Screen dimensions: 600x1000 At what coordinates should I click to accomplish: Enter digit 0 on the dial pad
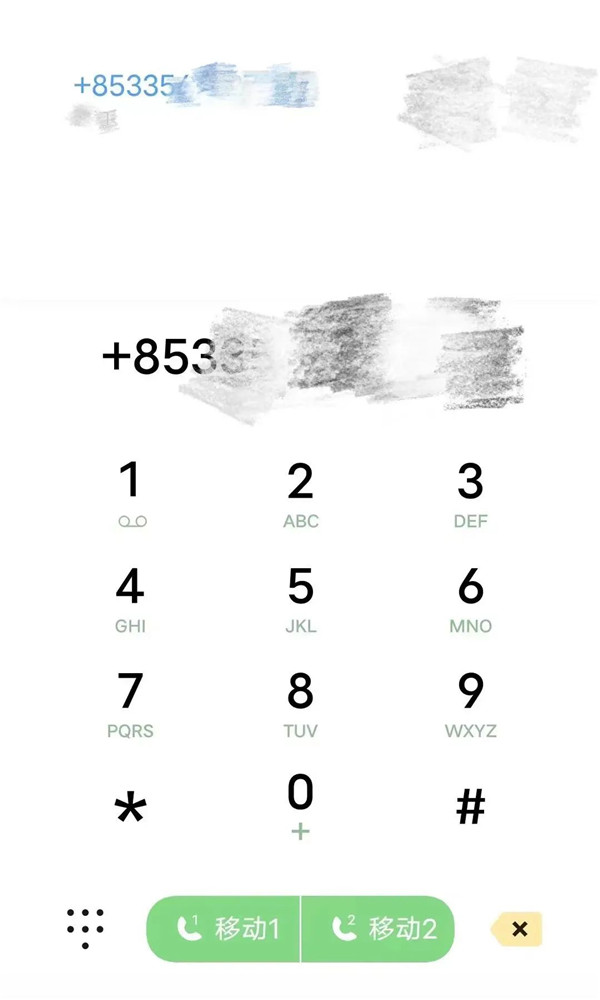[x=300, y=803]
